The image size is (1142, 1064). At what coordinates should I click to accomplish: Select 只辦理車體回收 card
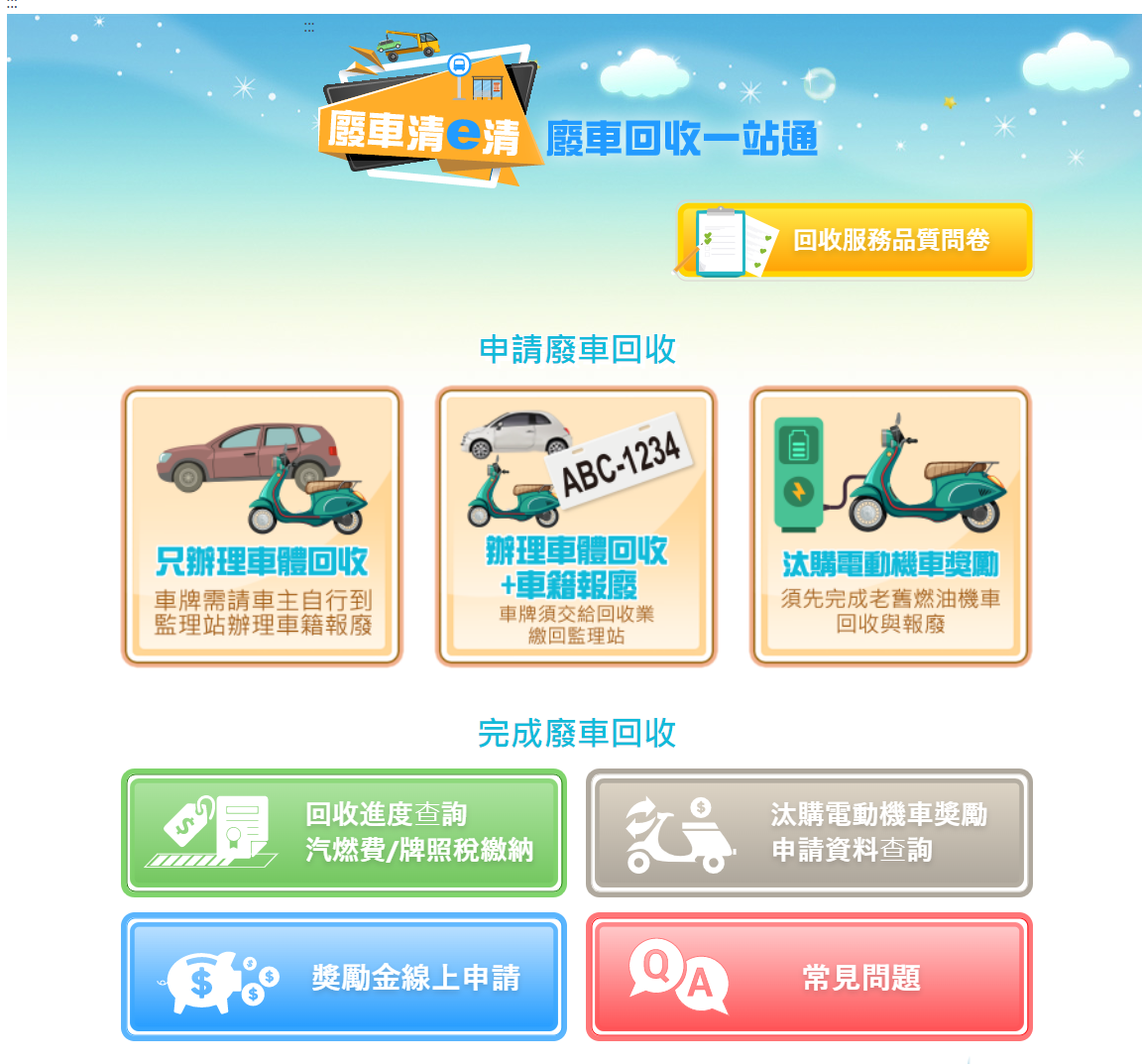(x=262, y=527)
